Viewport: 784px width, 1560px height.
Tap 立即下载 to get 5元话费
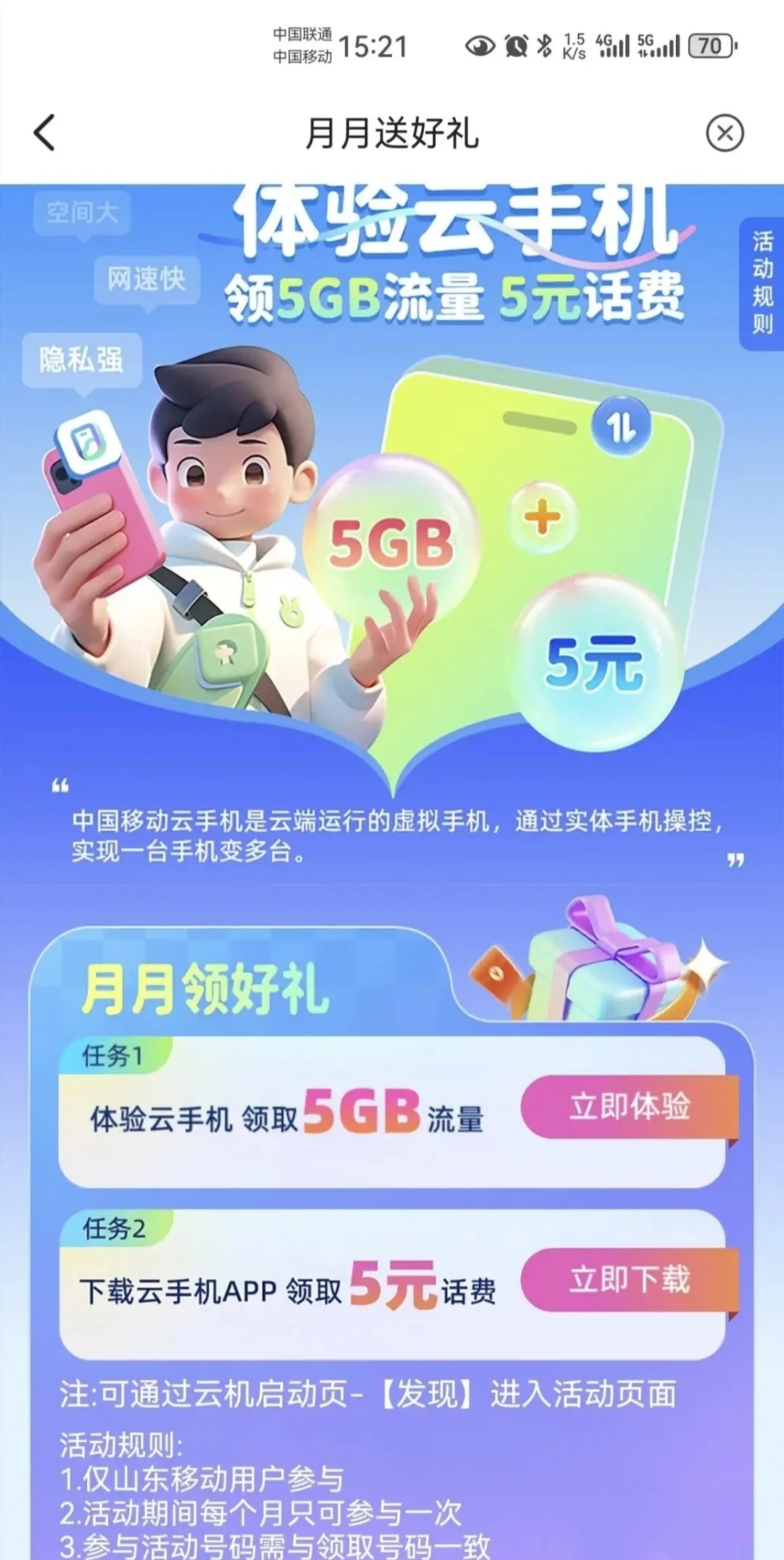(x=629, y=1279)
